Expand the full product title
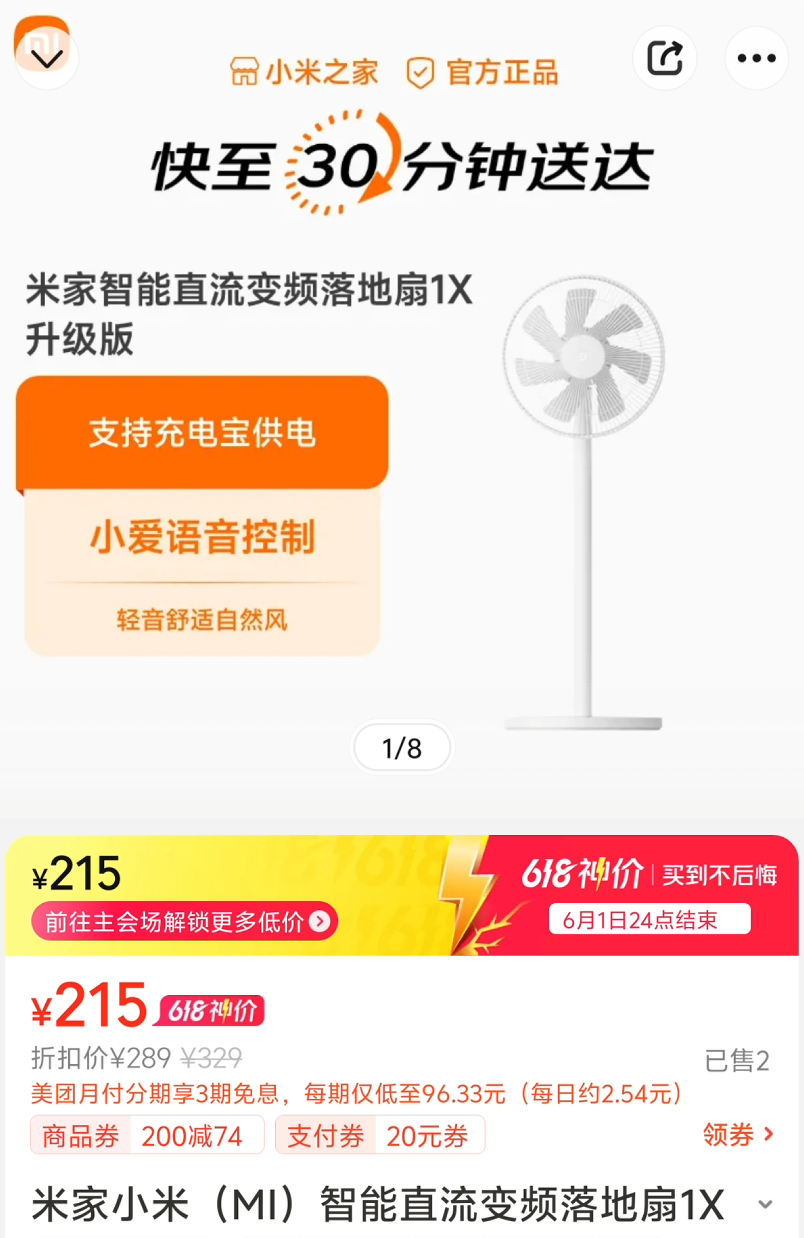 (765, 1204)
